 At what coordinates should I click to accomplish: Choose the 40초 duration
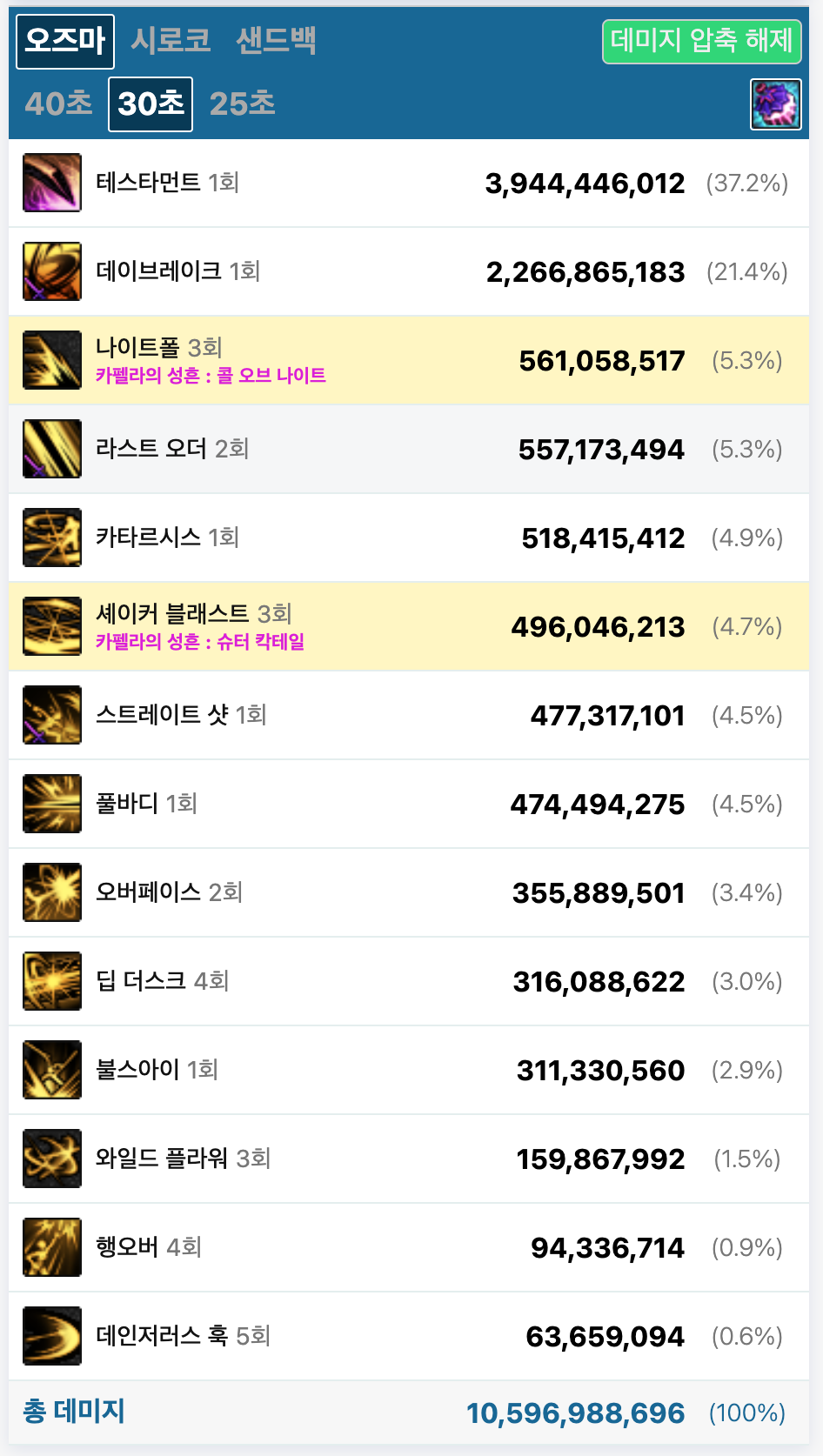coord(58,104)
